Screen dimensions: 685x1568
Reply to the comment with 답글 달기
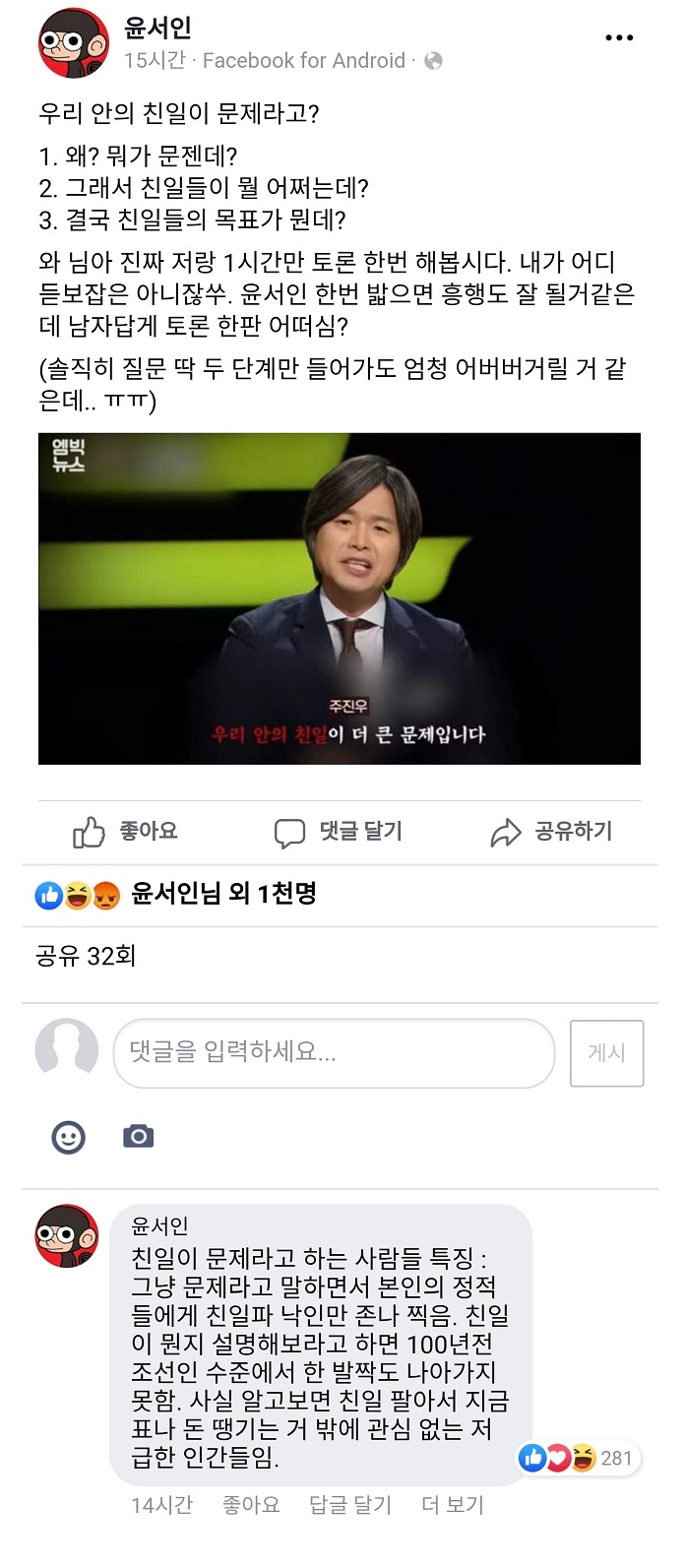349,1505
